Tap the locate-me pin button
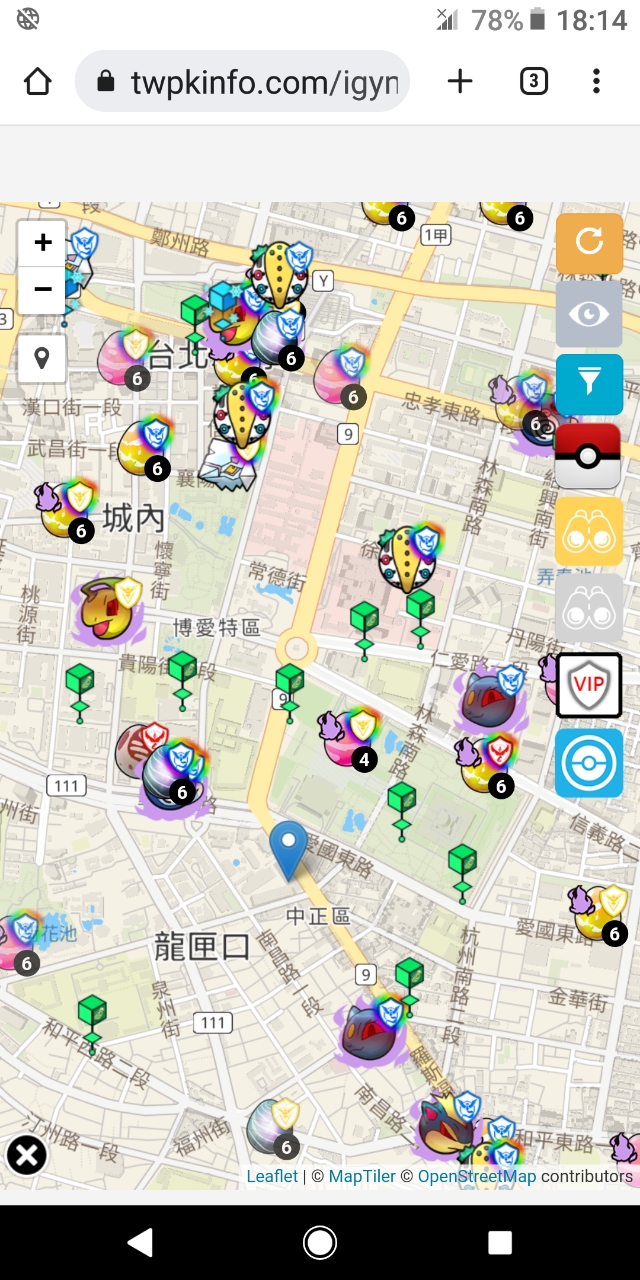640x1280 pixels. [x=42, y=358]
